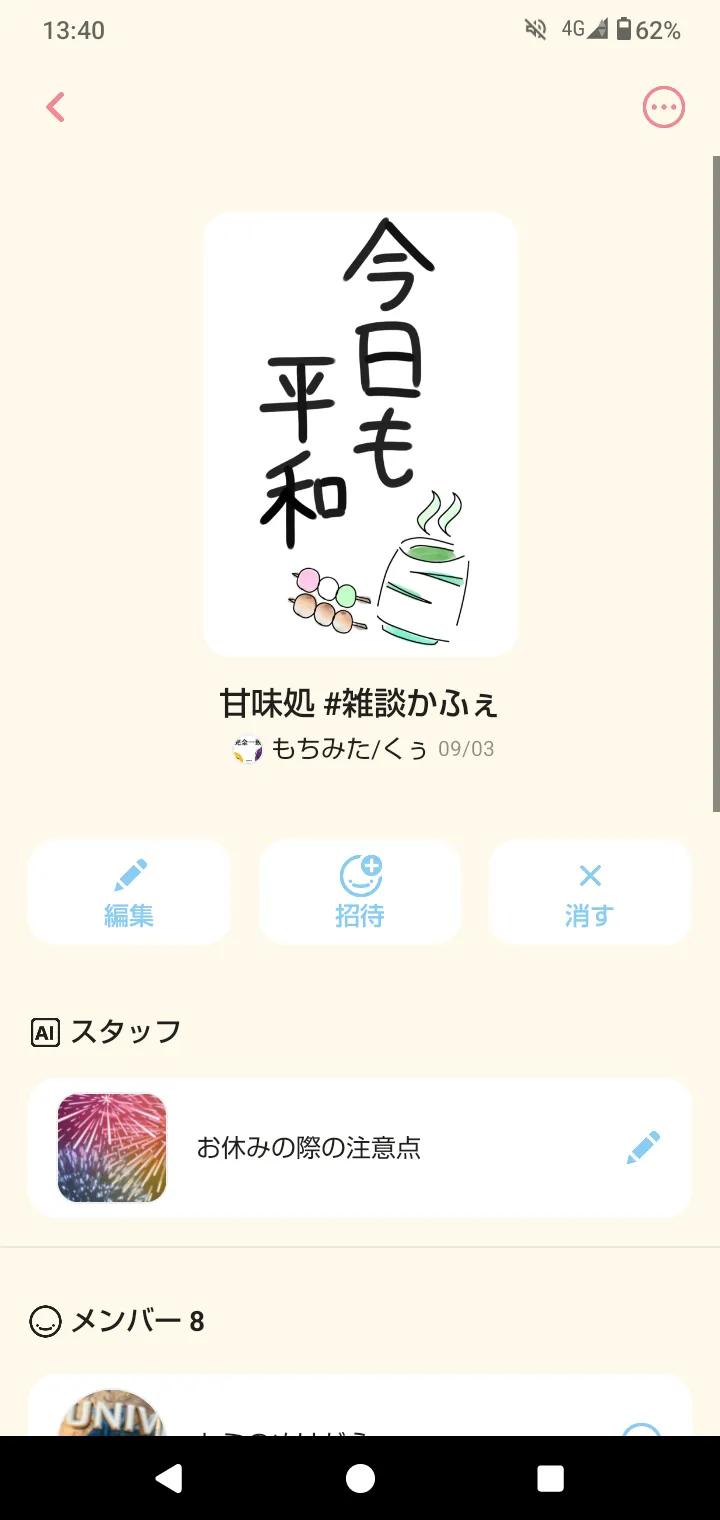Open the お休みの際の注意点 staff row
This screenshot has width=720, height=1520.
coord(309,1148)
